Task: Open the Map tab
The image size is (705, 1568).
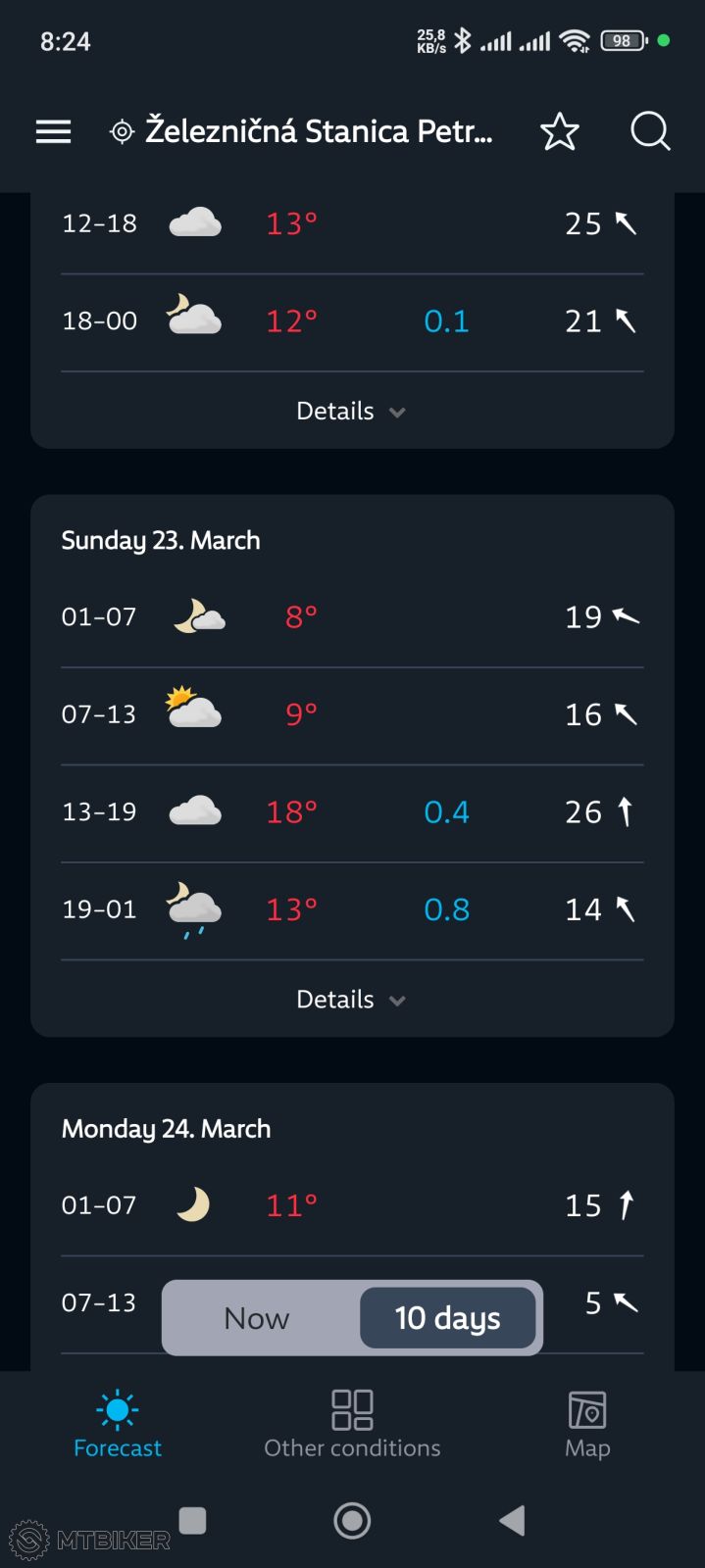Action: point(587,1424)
